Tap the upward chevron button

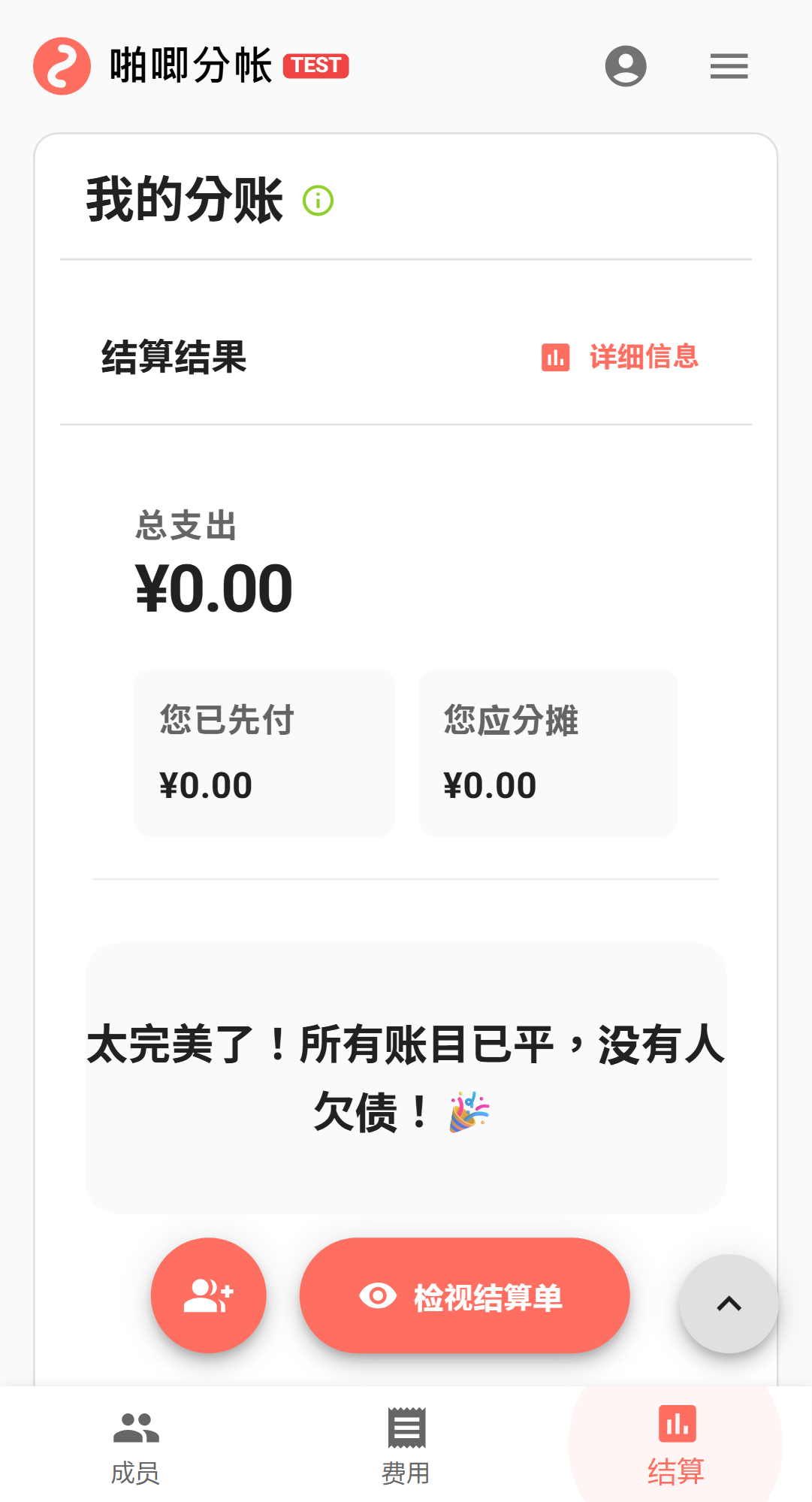(729, 1304)
